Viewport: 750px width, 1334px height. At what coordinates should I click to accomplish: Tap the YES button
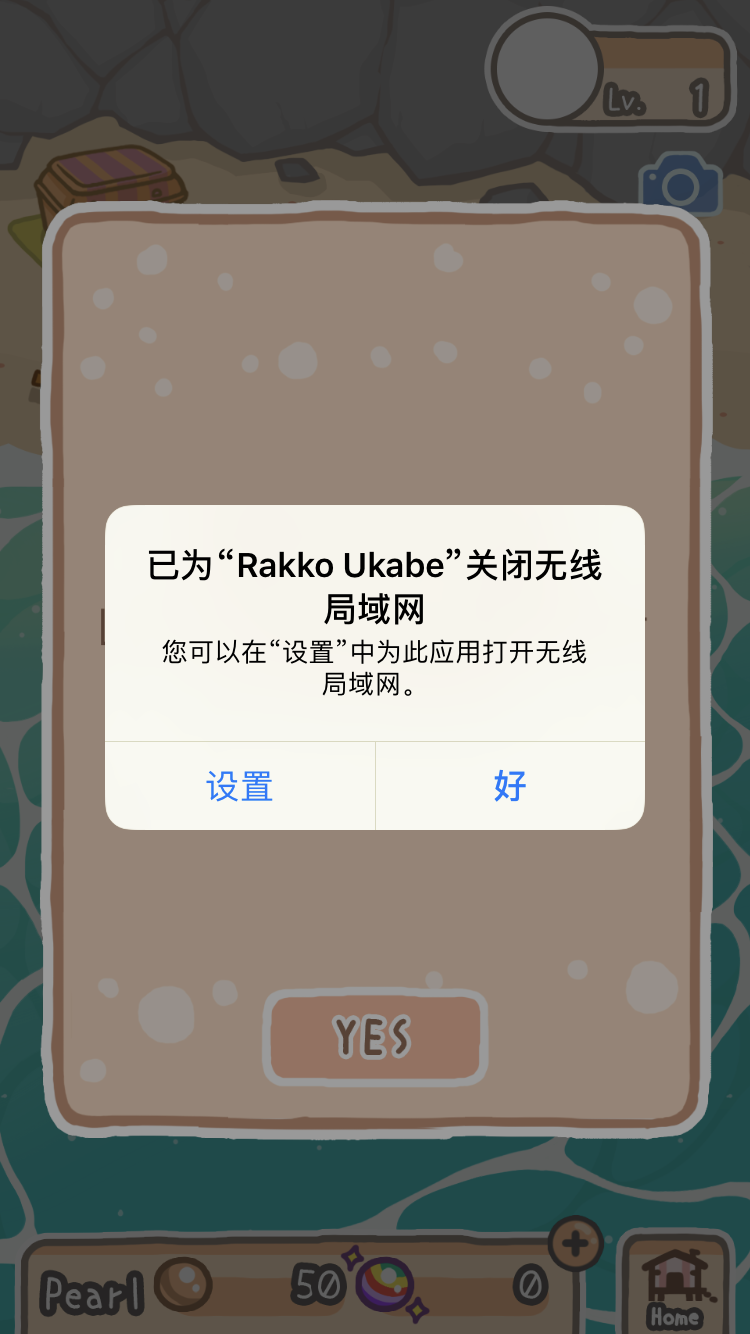tap(374, 1037)
